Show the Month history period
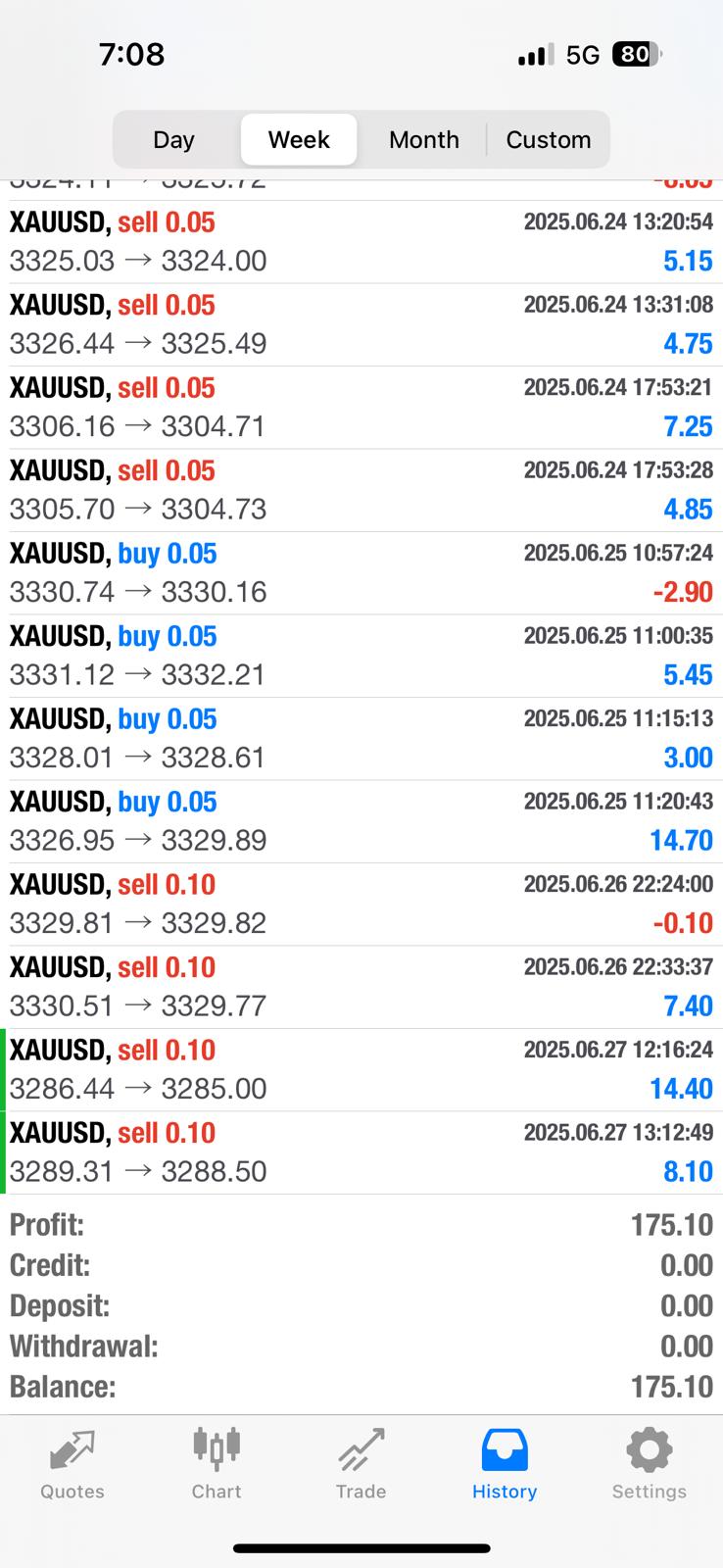Viewport: 723px width, 1568px height. coord(423,140)
